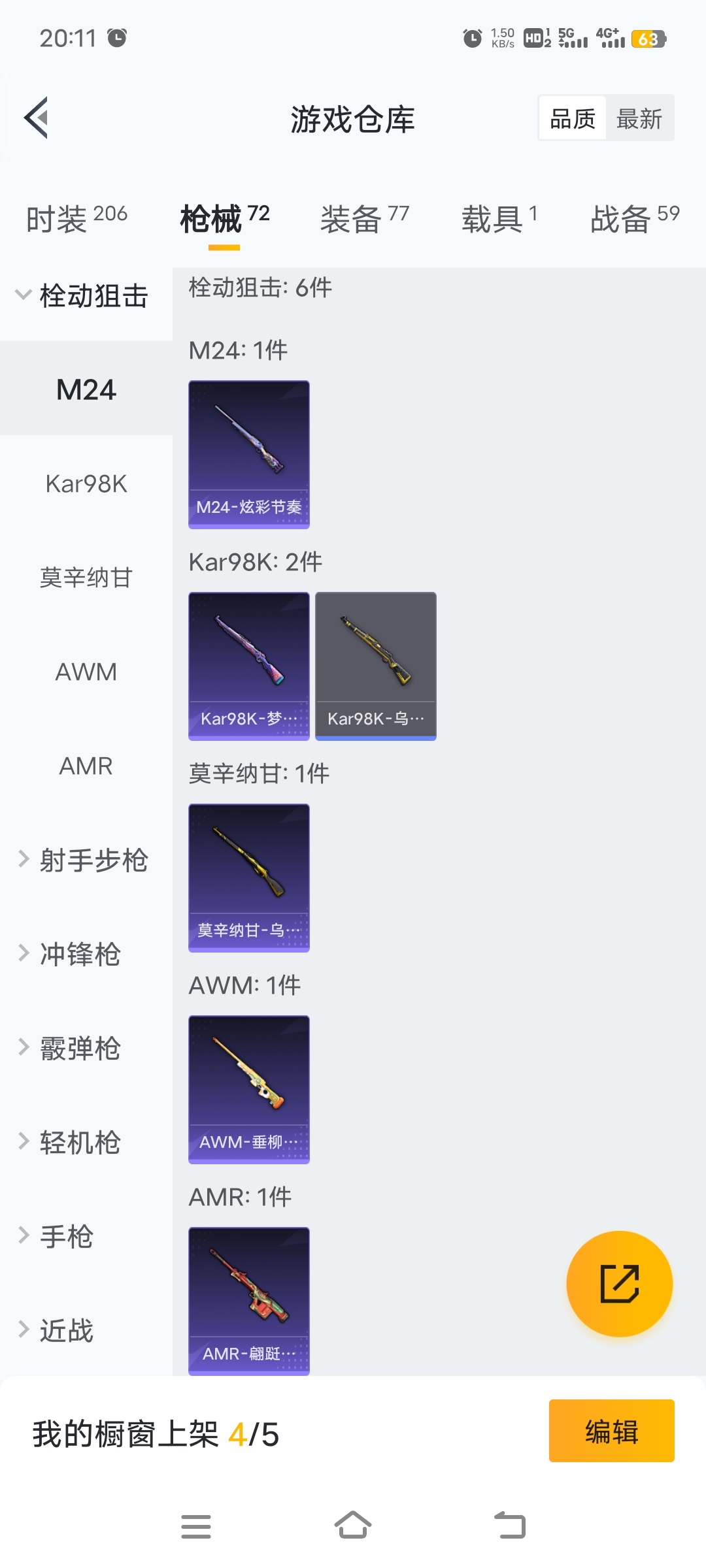
Task: Tap 编辑 to edit my showcase
Action: (x=611, y=1431)
